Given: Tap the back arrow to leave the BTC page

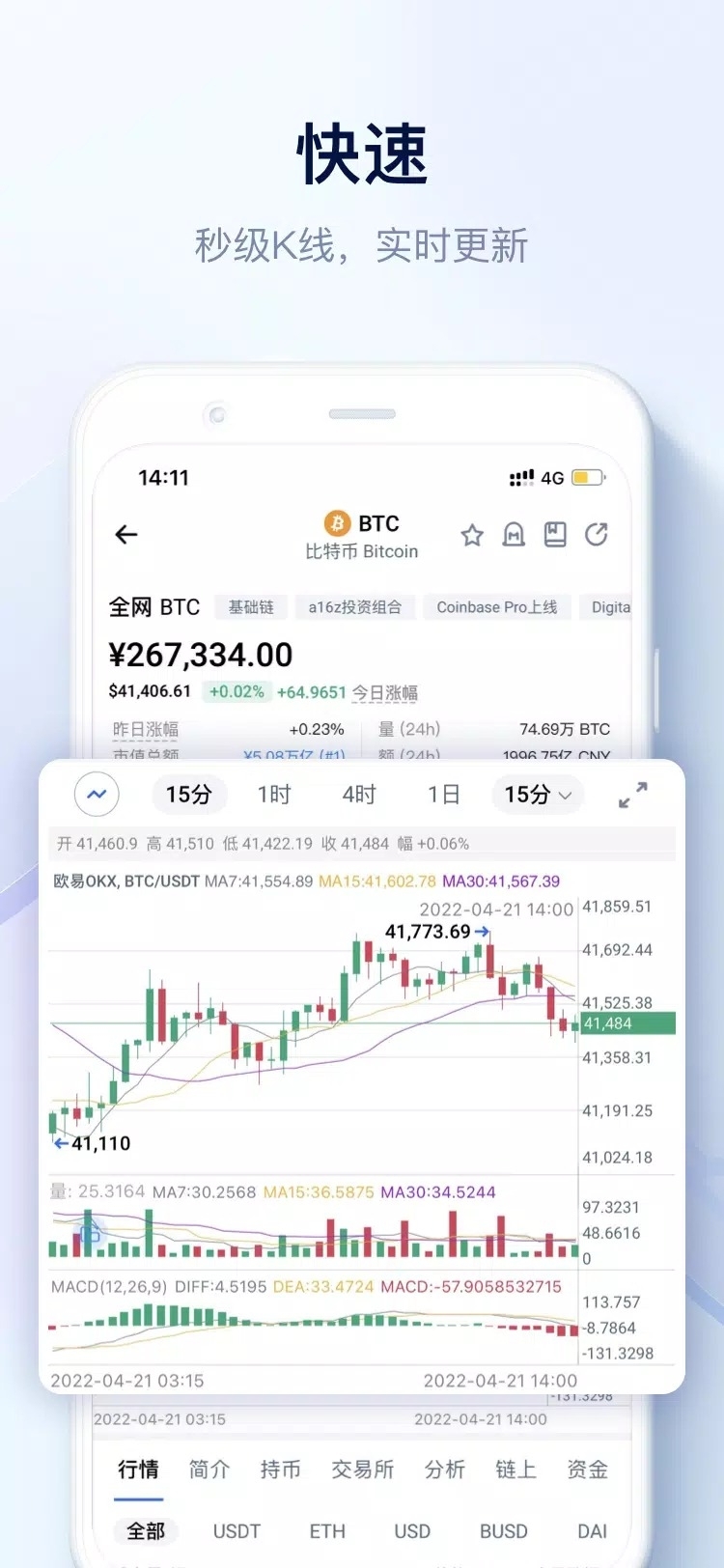Looking at the screenshot, I should point(126,535).
